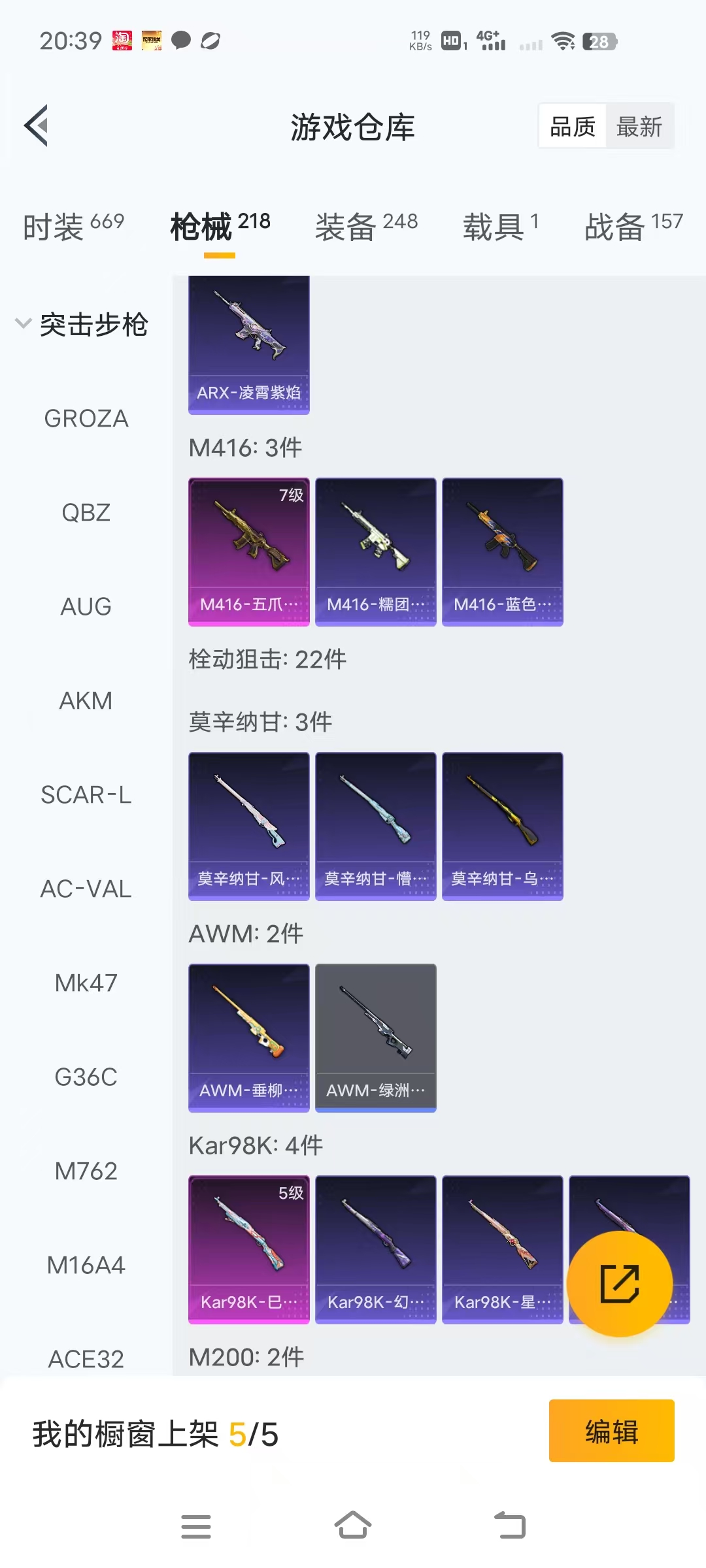Collapse the 突击步枪 category

[82, 325]
